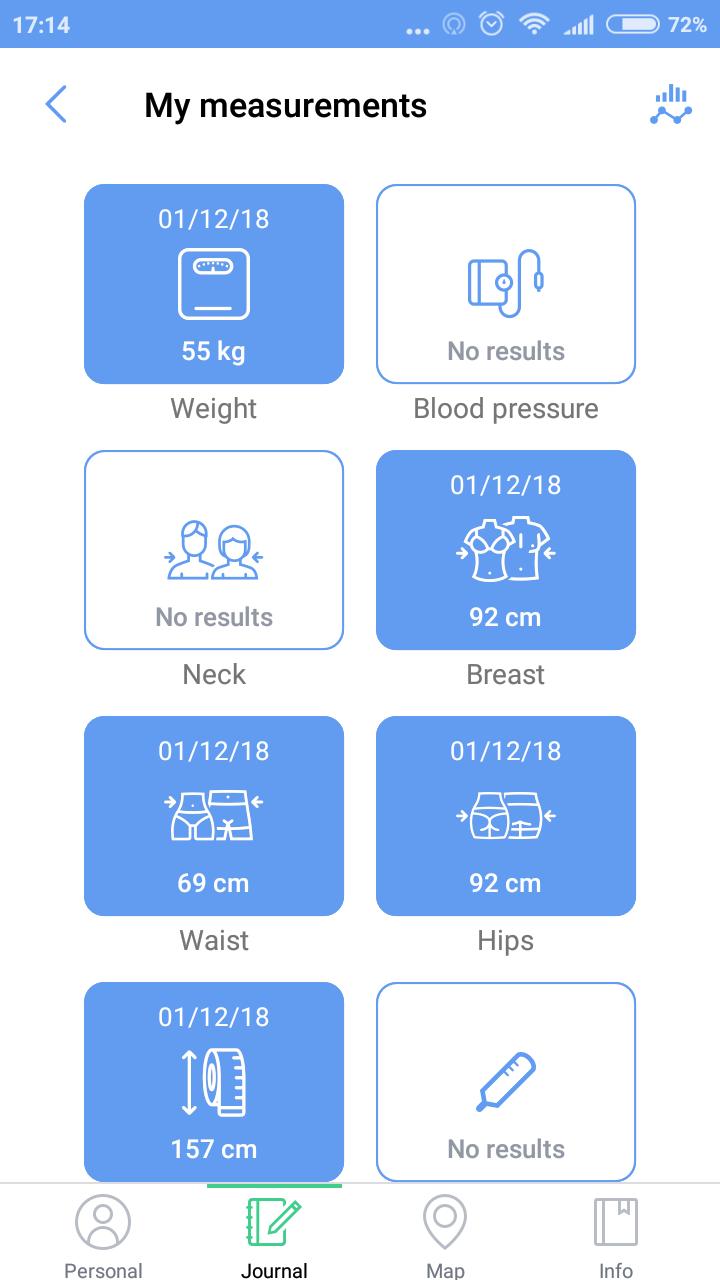Switch to the Info tab
Viewport: 720px width, 1280px height.
coord(616,1234)
